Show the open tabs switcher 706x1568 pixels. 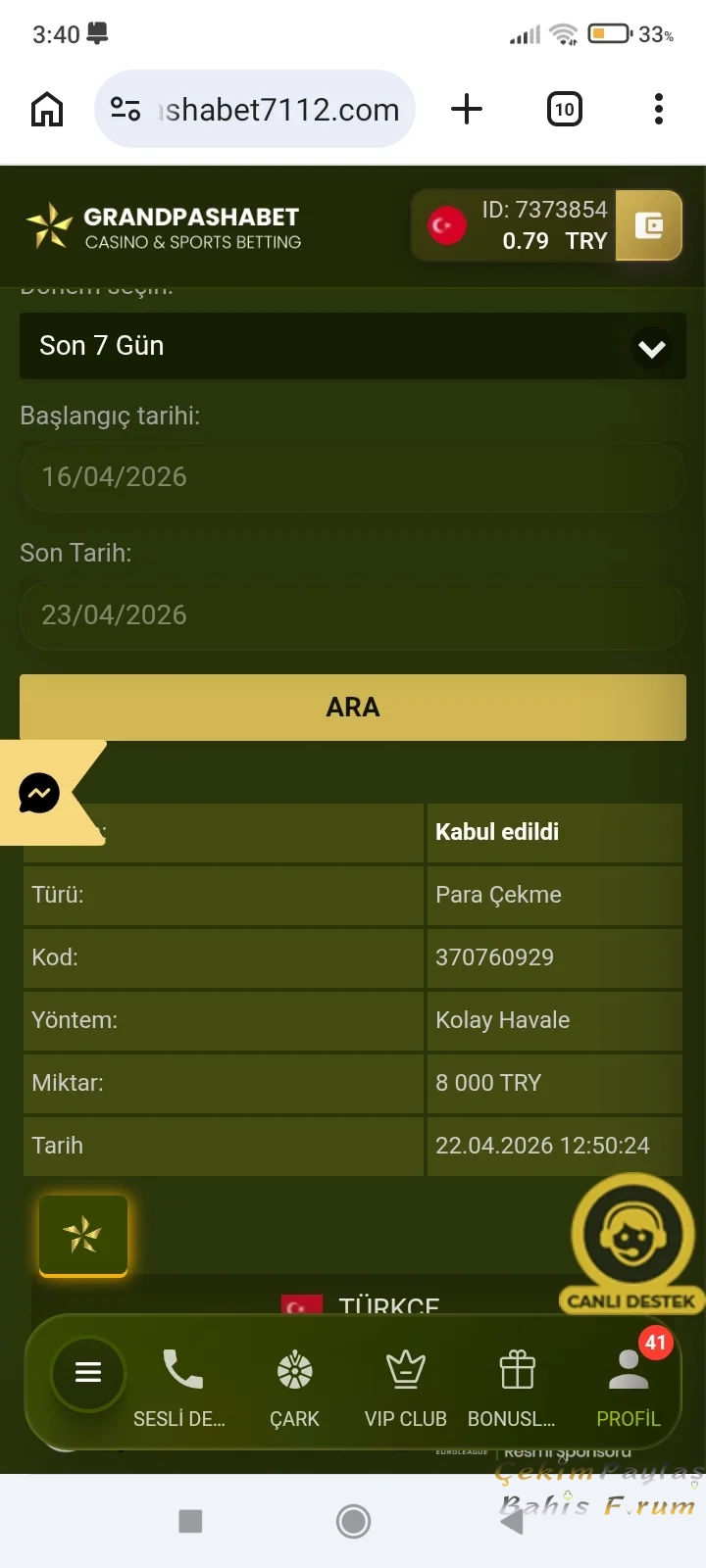click(x=564, y=109)
